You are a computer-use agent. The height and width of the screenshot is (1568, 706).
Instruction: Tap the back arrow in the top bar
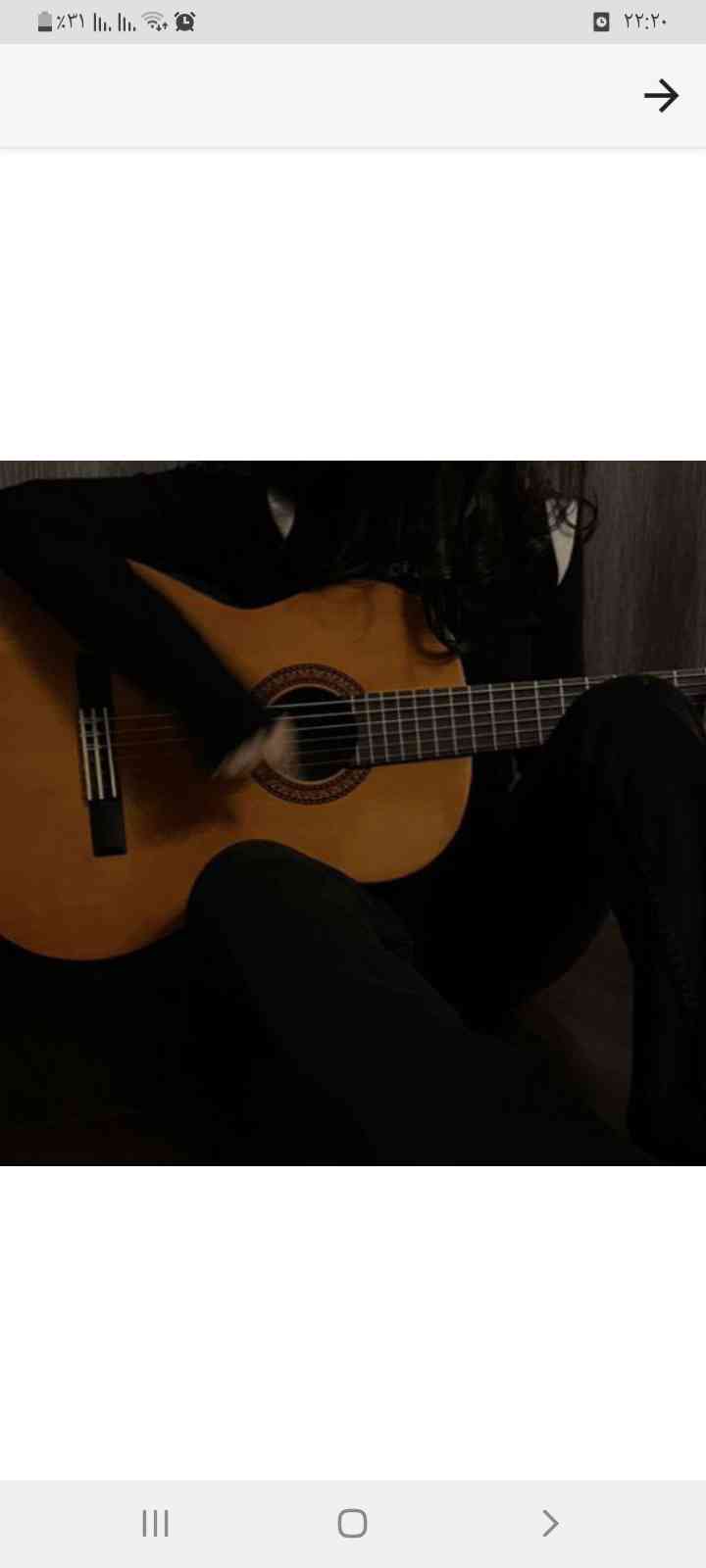pyautogui.click(x=661, y=96)
